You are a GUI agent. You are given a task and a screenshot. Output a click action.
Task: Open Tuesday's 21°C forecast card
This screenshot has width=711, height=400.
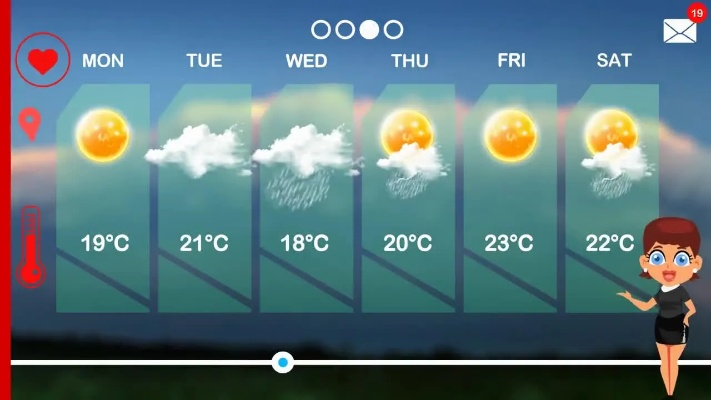(x=204, y=198)
